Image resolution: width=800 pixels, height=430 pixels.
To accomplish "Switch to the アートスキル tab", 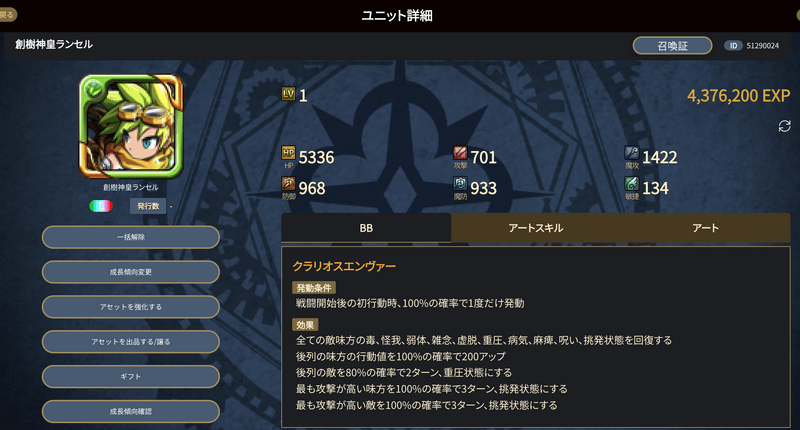I will point(535,228).
